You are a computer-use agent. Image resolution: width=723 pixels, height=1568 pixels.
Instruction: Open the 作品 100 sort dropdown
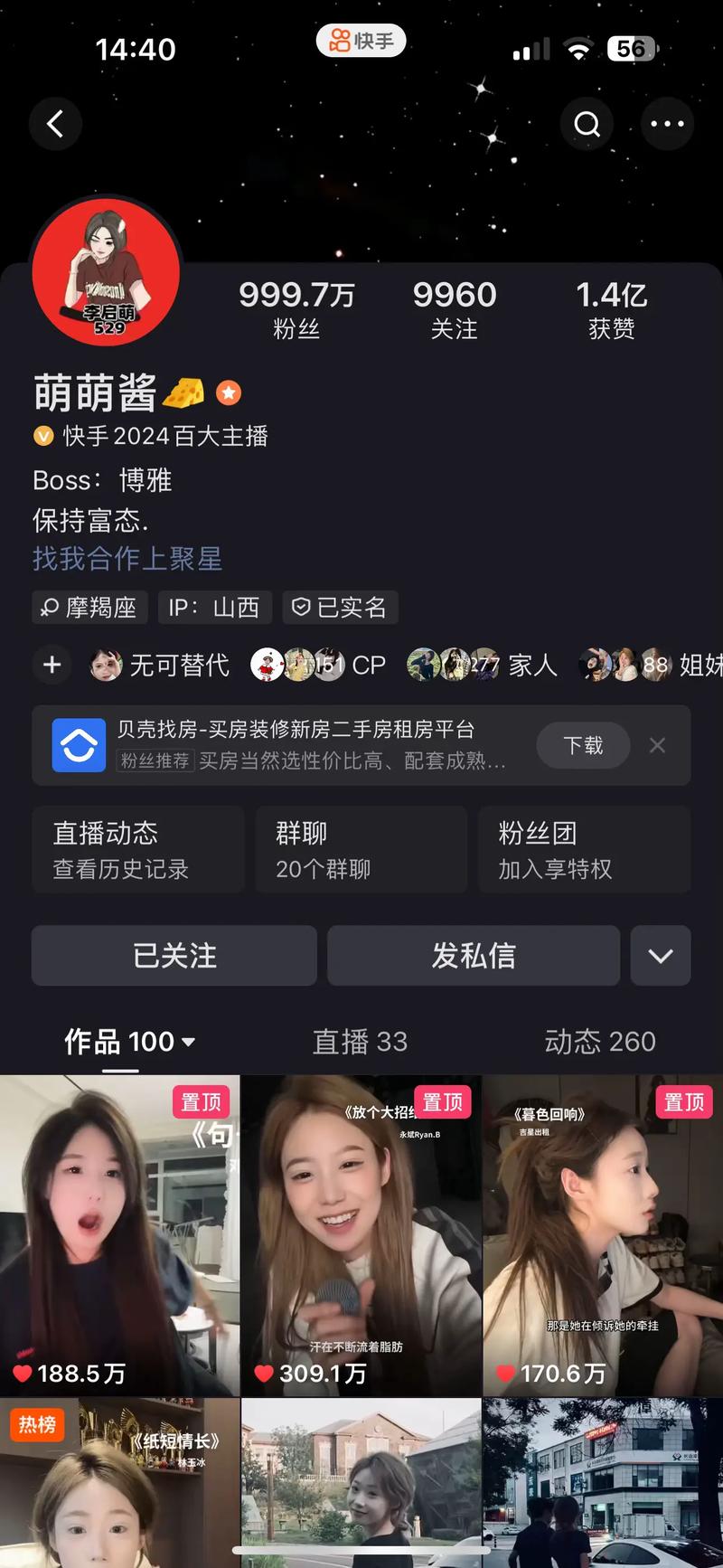pos(130,1042)
